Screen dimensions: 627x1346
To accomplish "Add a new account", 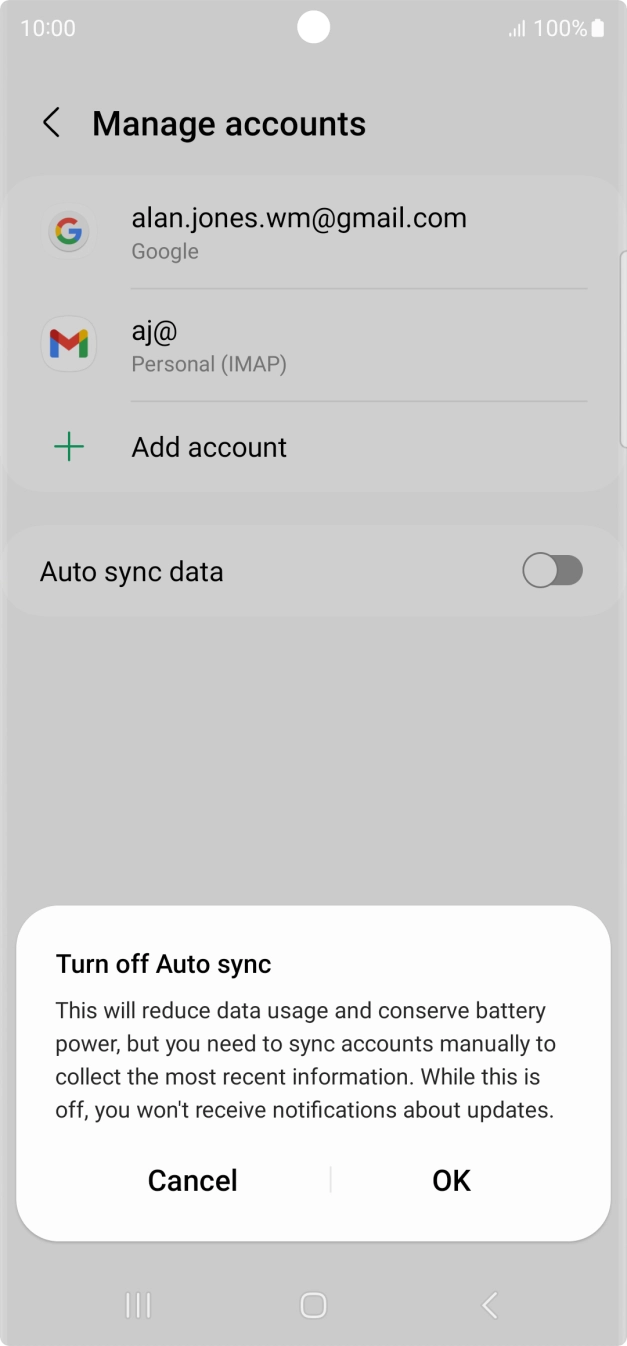I will click(x=209, y=447).
